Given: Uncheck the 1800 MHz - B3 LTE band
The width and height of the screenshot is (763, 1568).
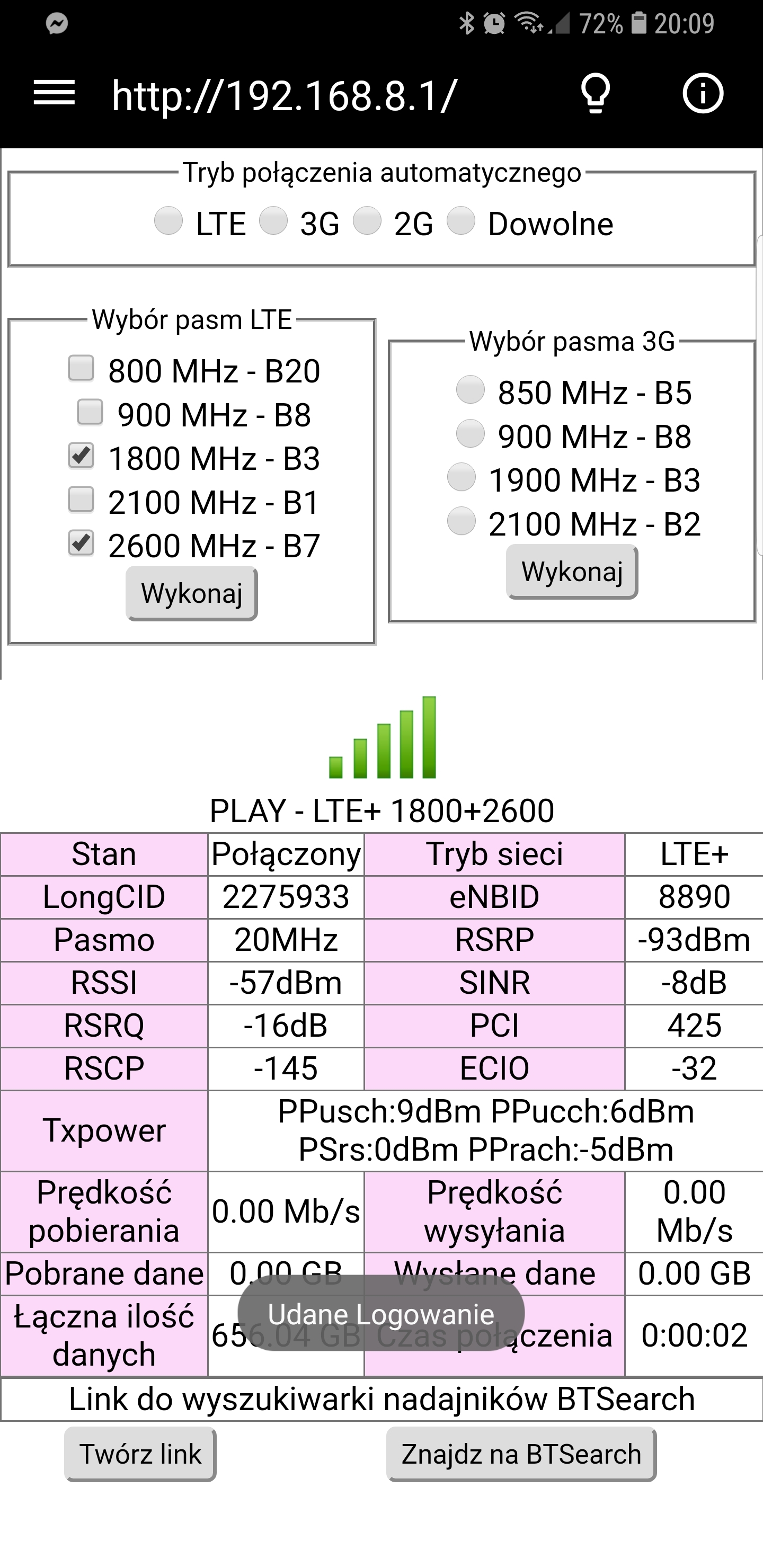Looking at the screenshot, I should [81, 456].
